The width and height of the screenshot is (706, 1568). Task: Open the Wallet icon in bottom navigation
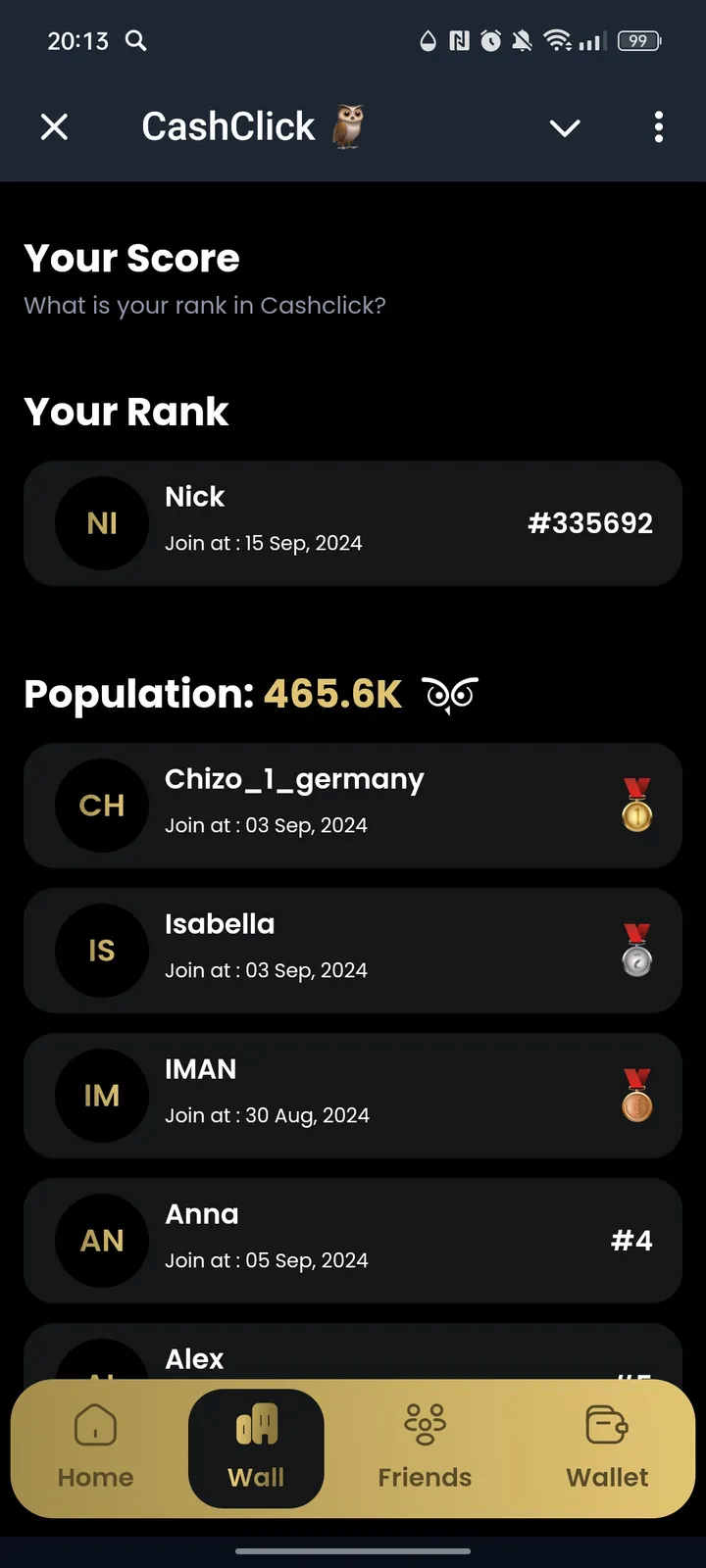point(607,1426)
